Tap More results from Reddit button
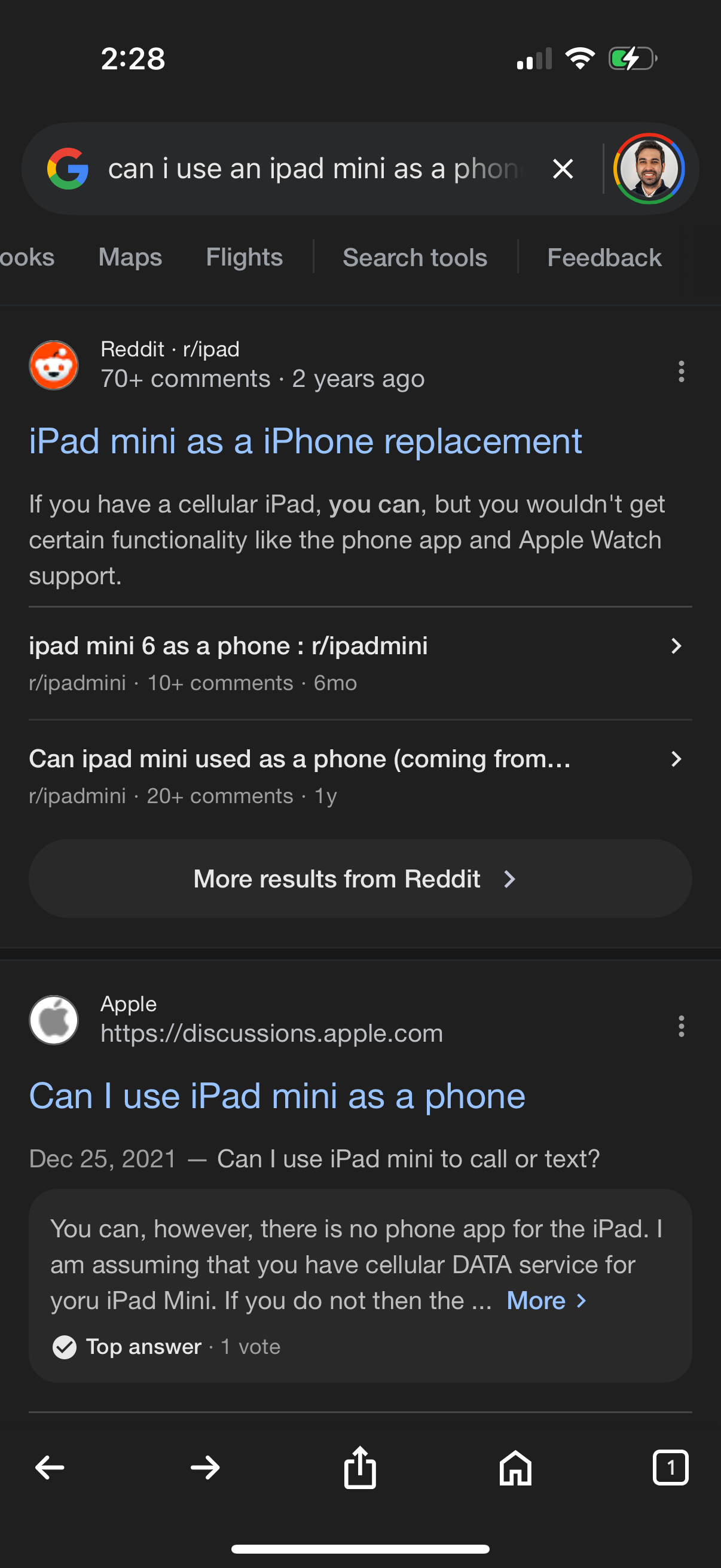This screenshot has height=1568, width=721. tap(360, 878)
